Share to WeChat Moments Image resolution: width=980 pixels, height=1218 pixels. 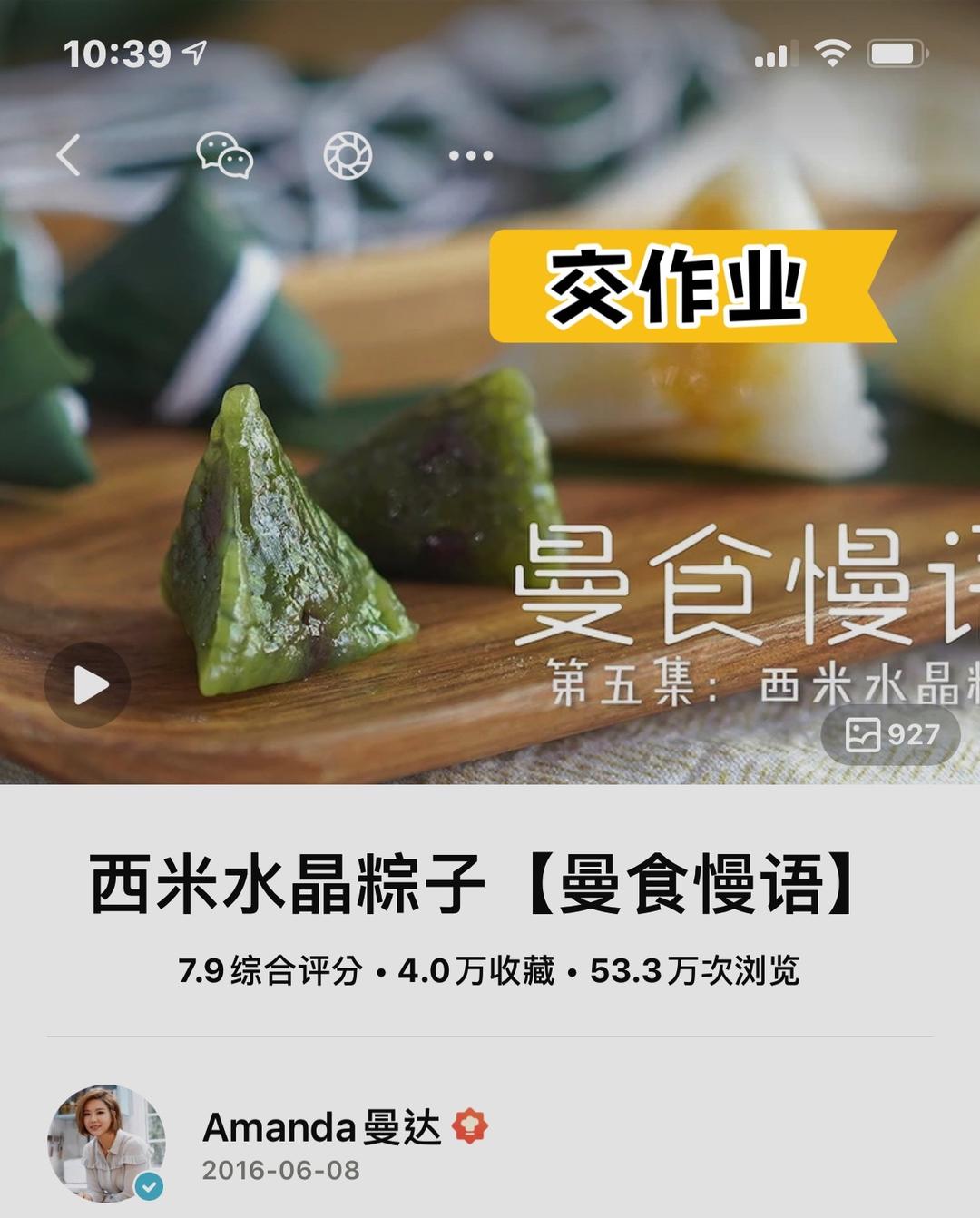[x=348, y=155]
